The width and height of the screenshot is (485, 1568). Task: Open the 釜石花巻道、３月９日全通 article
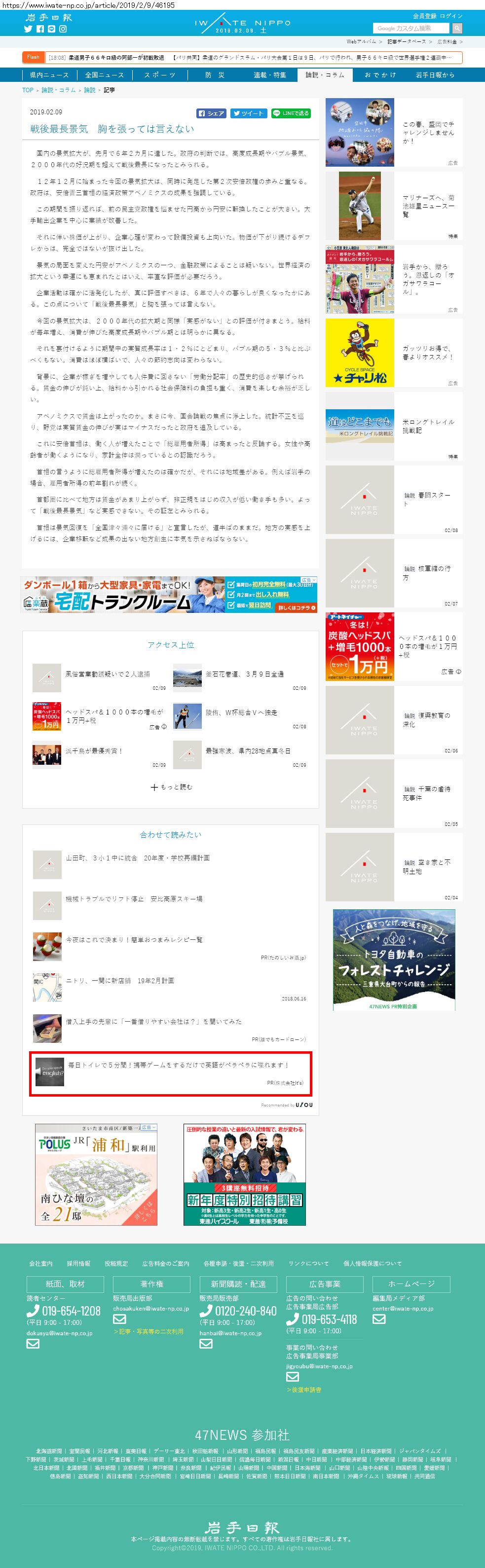tap(244, 674)
